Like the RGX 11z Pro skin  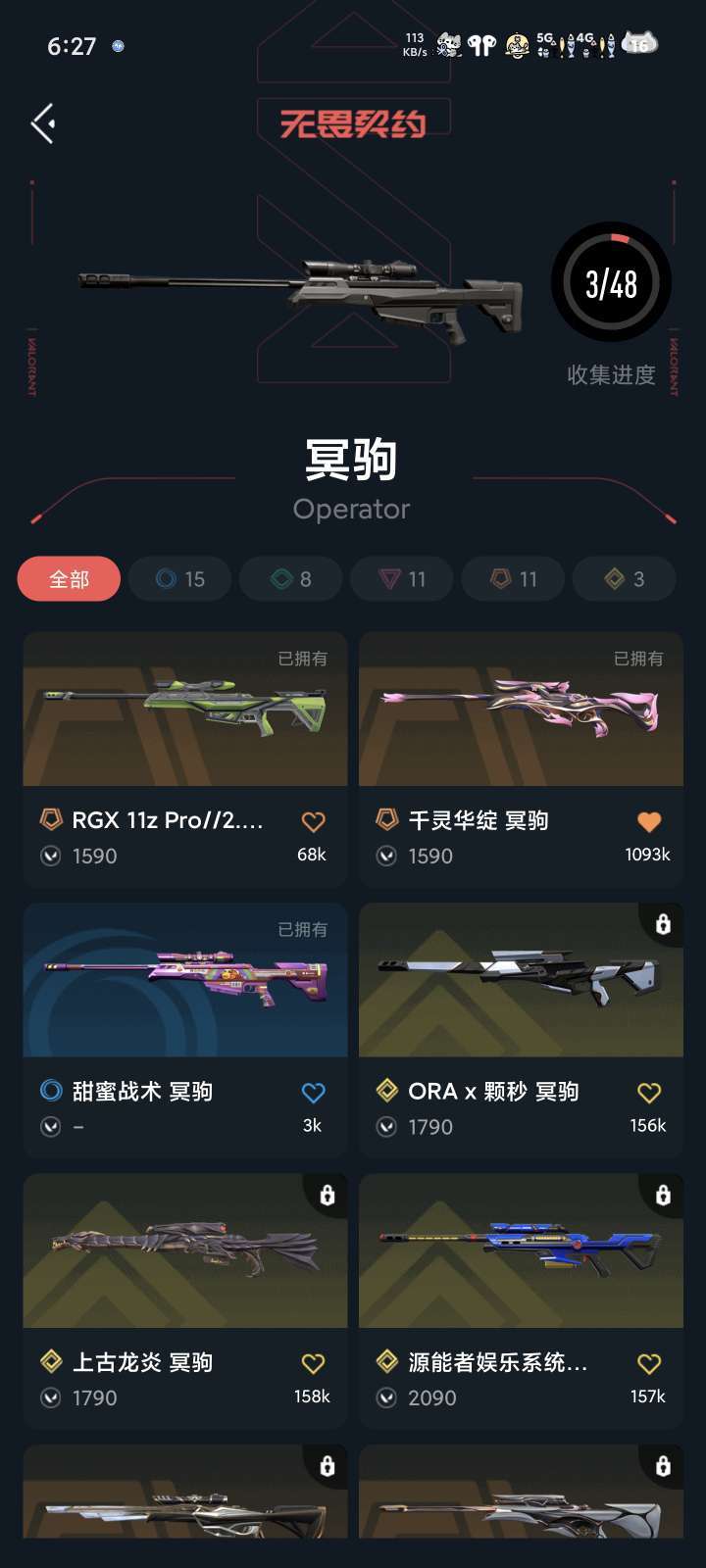tap(313, 821)
